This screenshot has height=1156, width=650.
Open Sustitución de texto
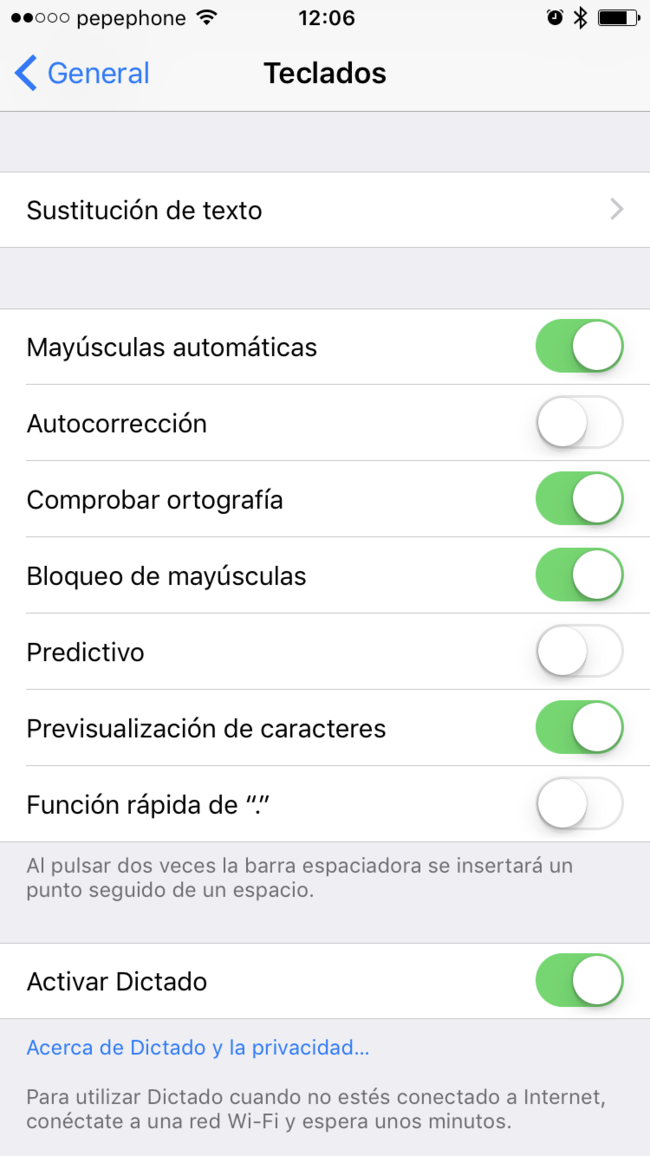[325, 210]
